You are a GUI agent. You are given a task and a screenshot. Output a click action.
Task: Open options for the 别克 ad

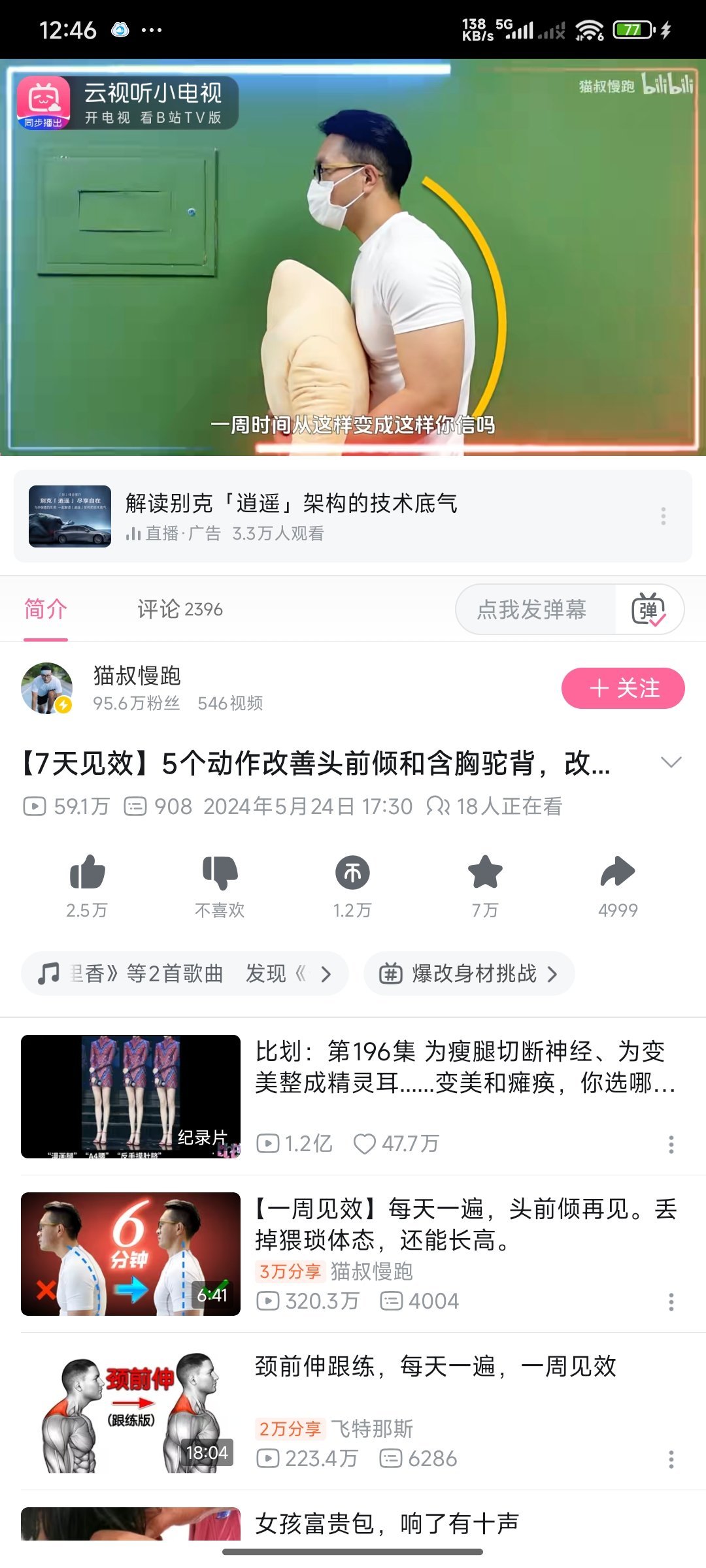663,516
